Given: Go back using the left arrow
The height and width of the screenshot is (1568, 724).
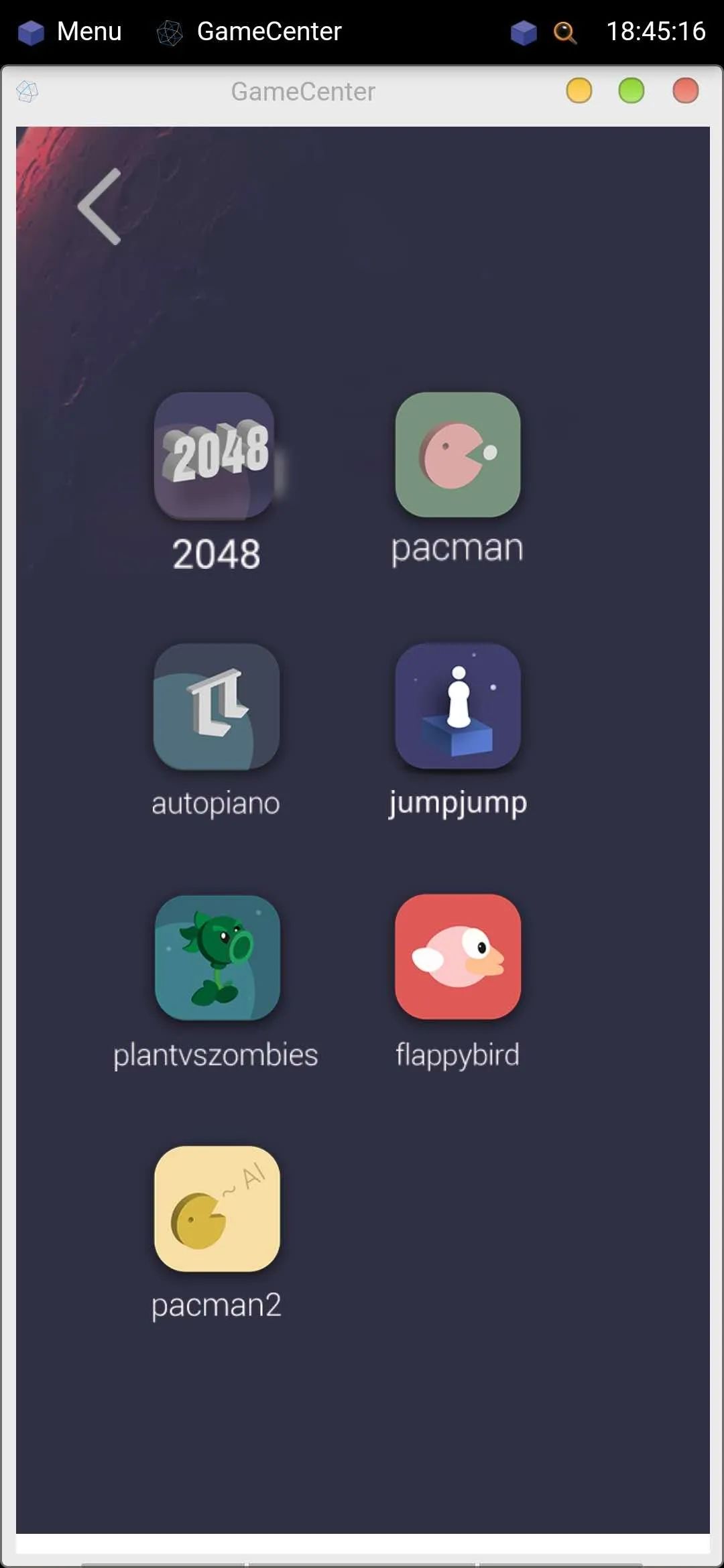Looking at the screenshot, I should tap(99, 206).
